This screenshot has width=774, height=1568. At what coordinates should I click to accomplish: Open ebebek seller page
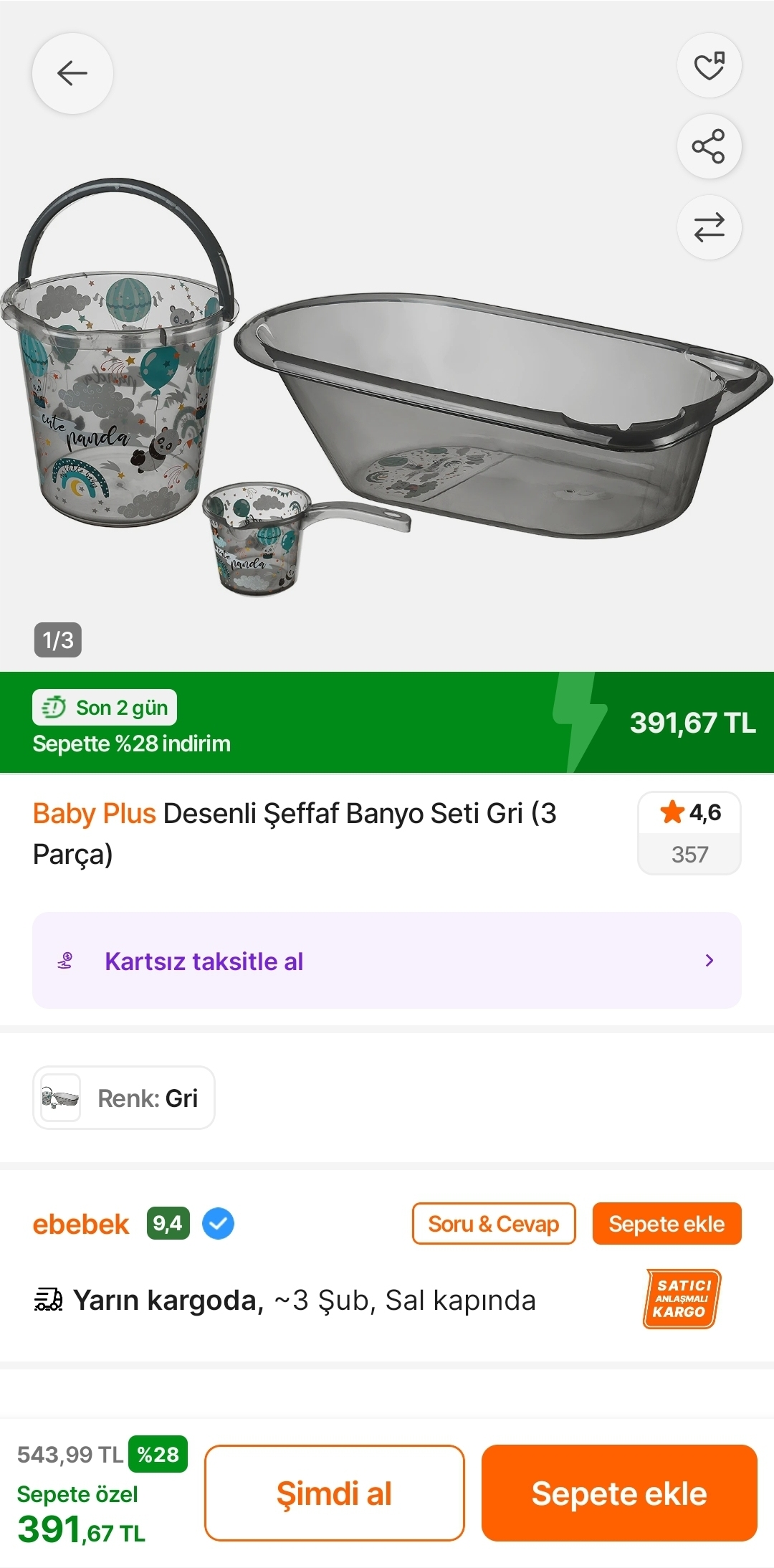pyautogui.click(x=81, y=1224)
